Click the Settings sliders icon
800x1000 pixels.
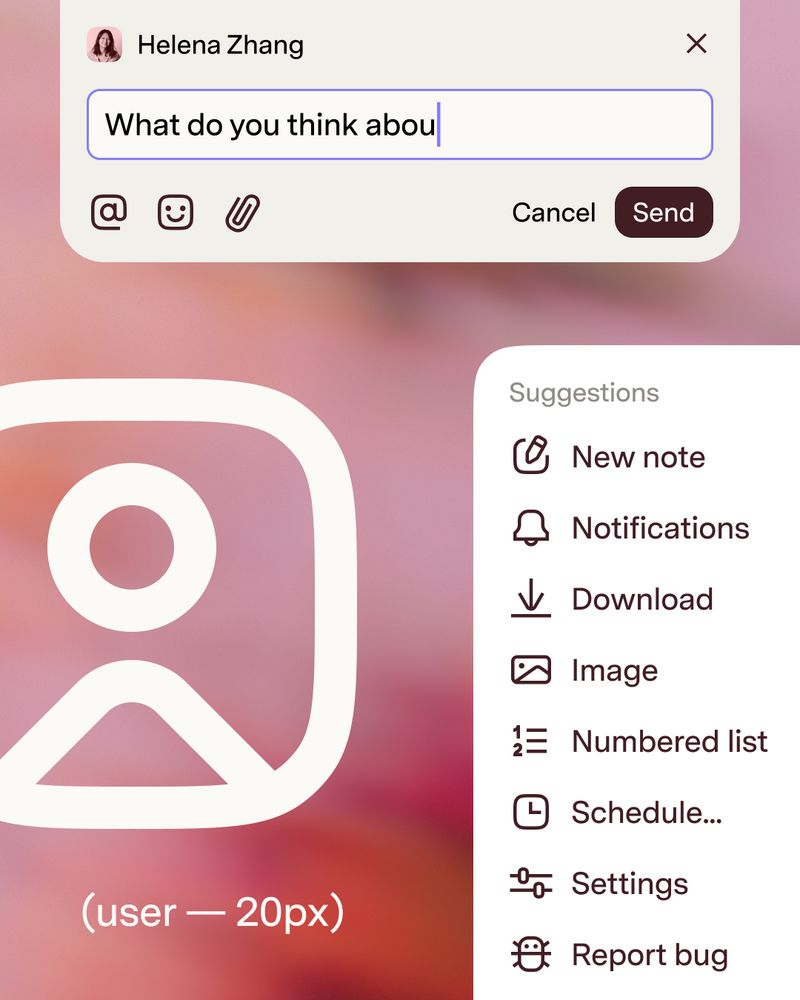[x=530, y=883]
